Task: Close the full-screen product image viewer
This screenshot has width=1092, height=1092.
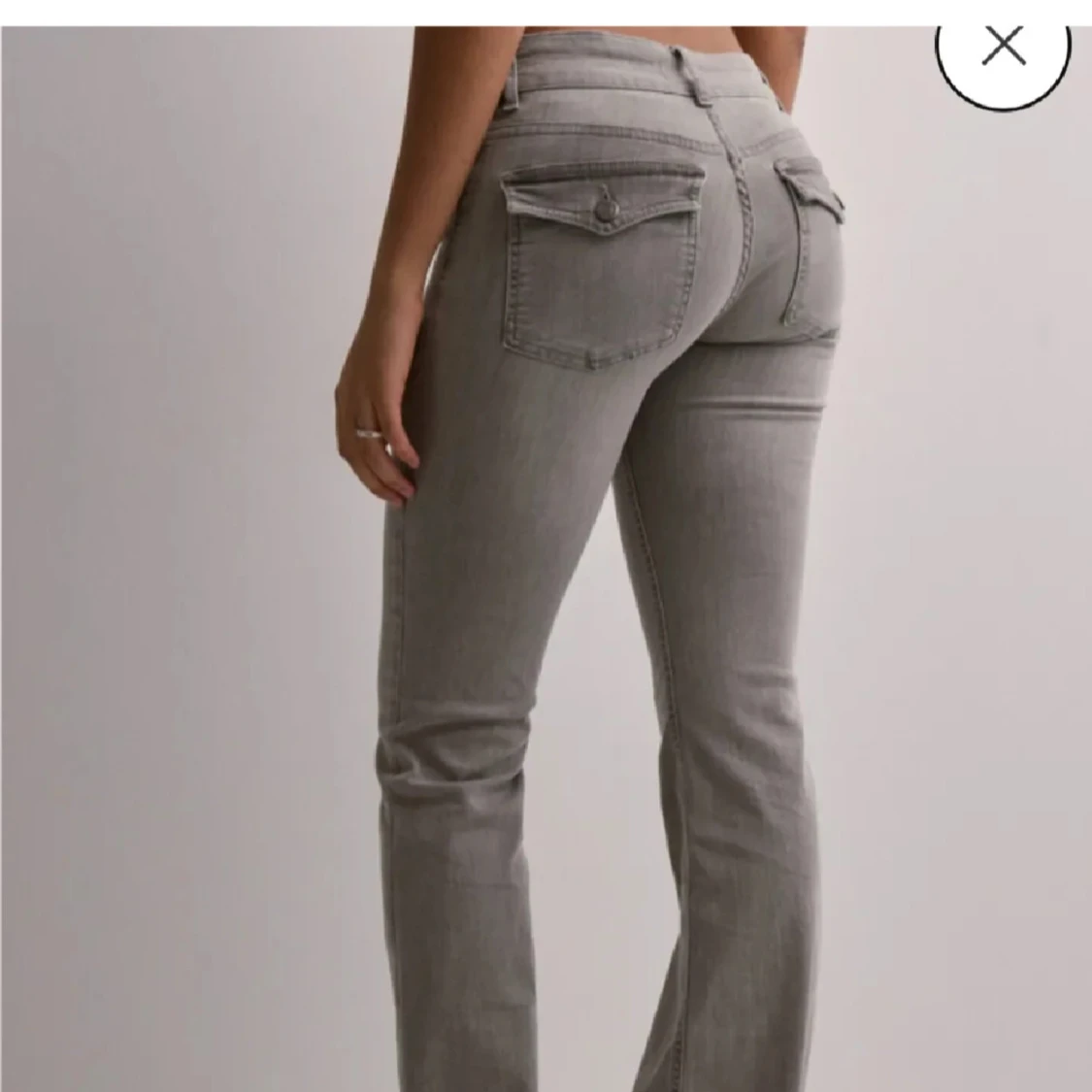Action: coord(1003,47)
